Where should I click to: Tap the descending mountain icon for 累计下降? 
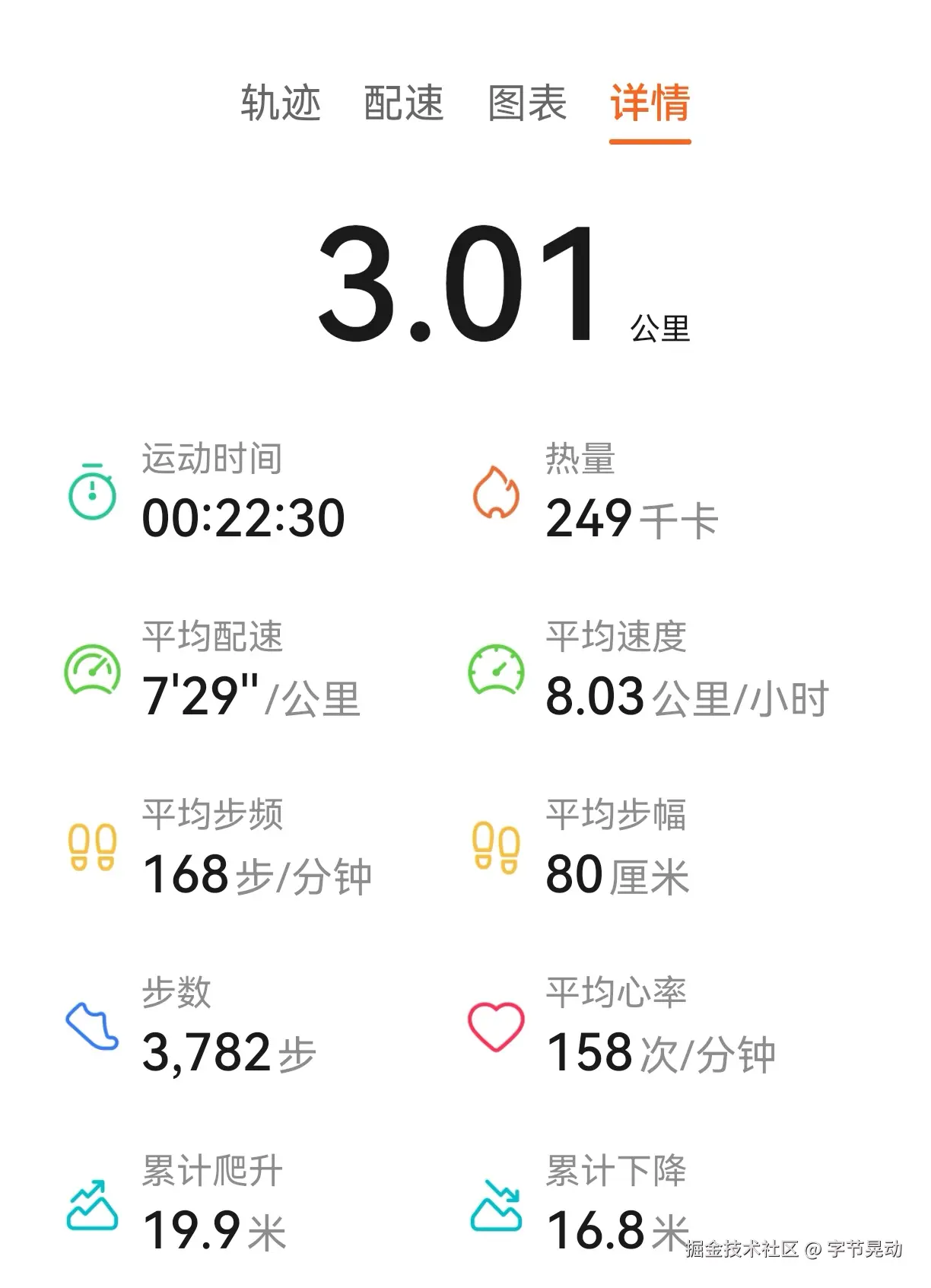point(498,1209)
